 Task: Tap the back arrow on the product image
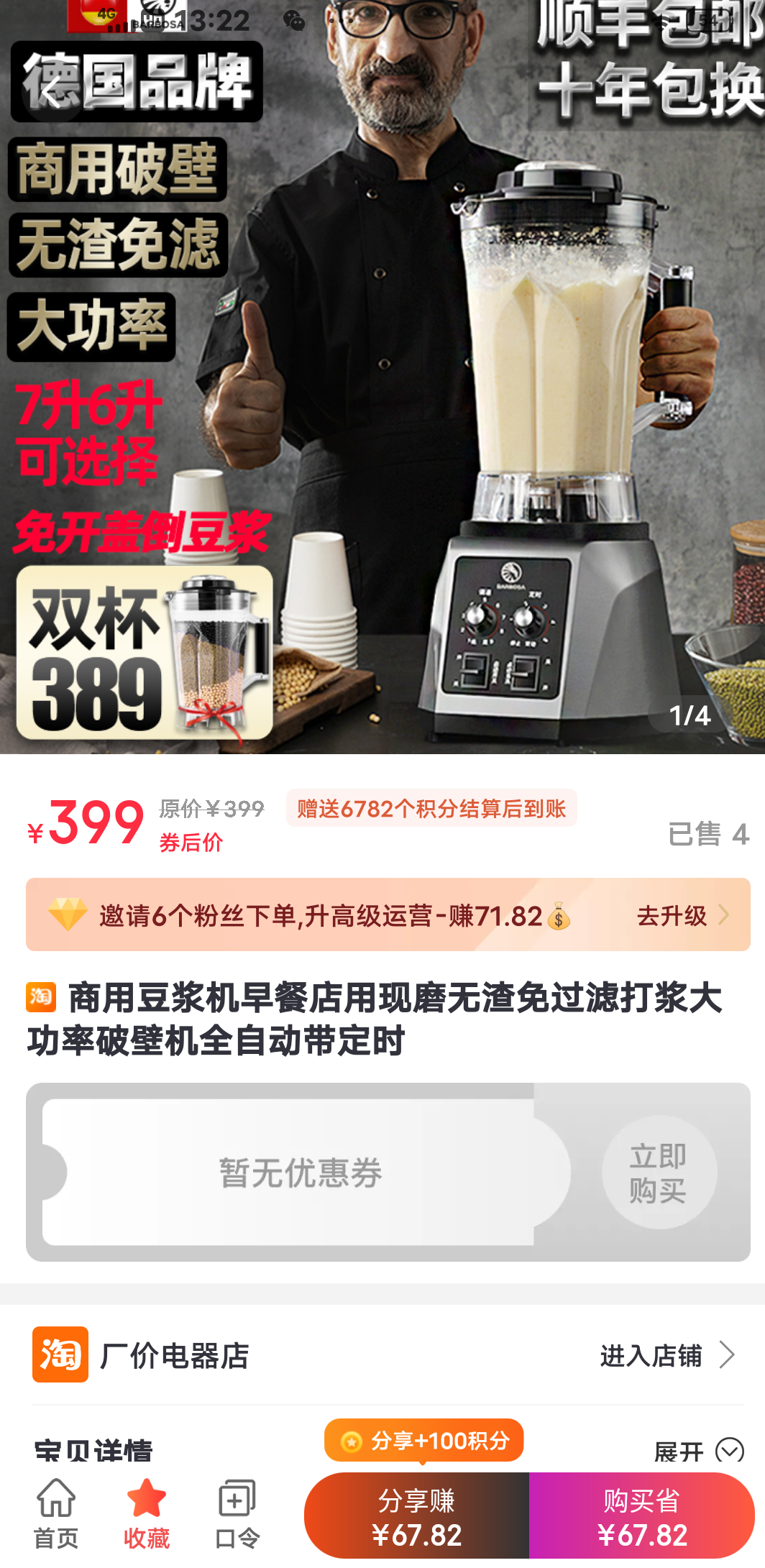click(52, 92)
